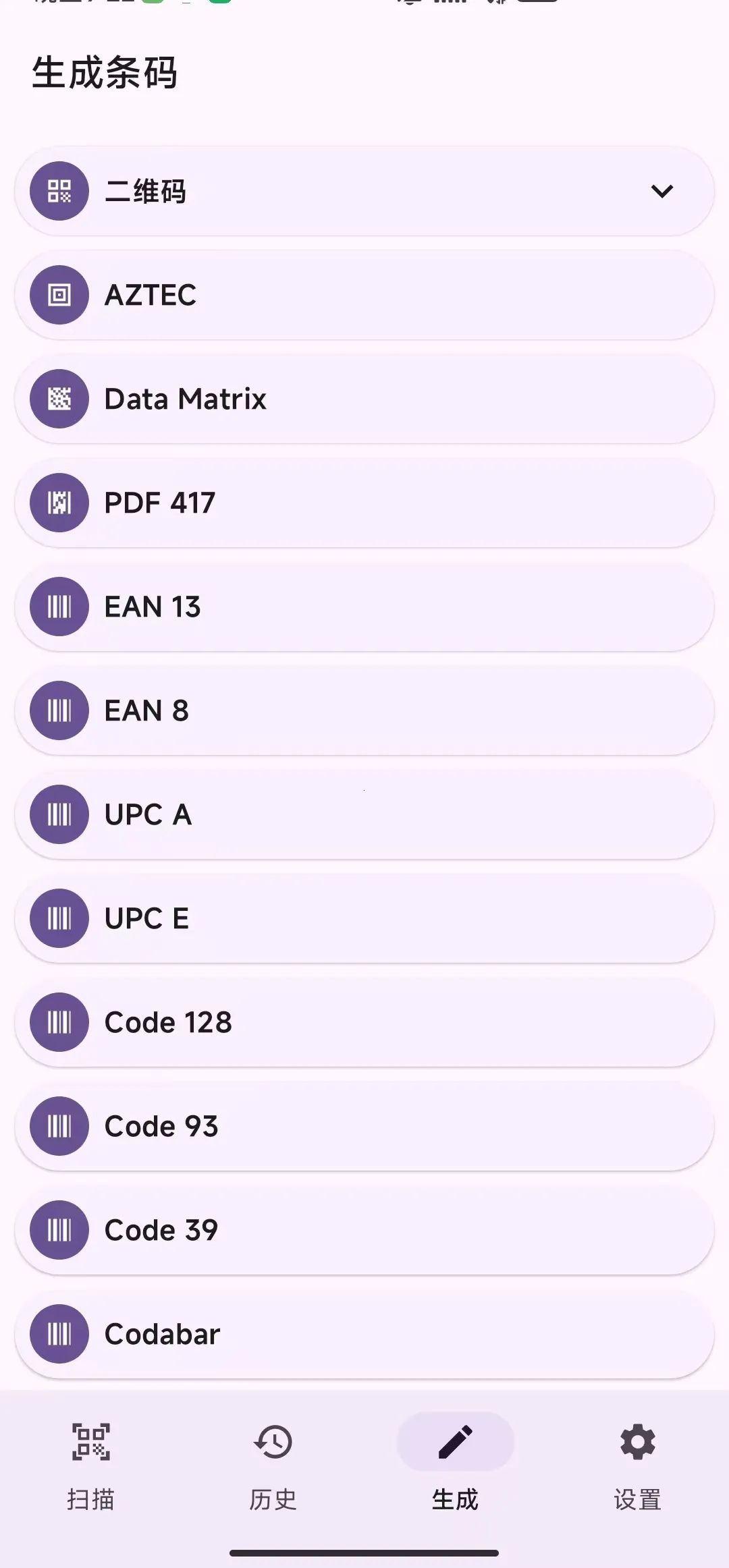Select Code 39 barcode

pos(364,1230)
